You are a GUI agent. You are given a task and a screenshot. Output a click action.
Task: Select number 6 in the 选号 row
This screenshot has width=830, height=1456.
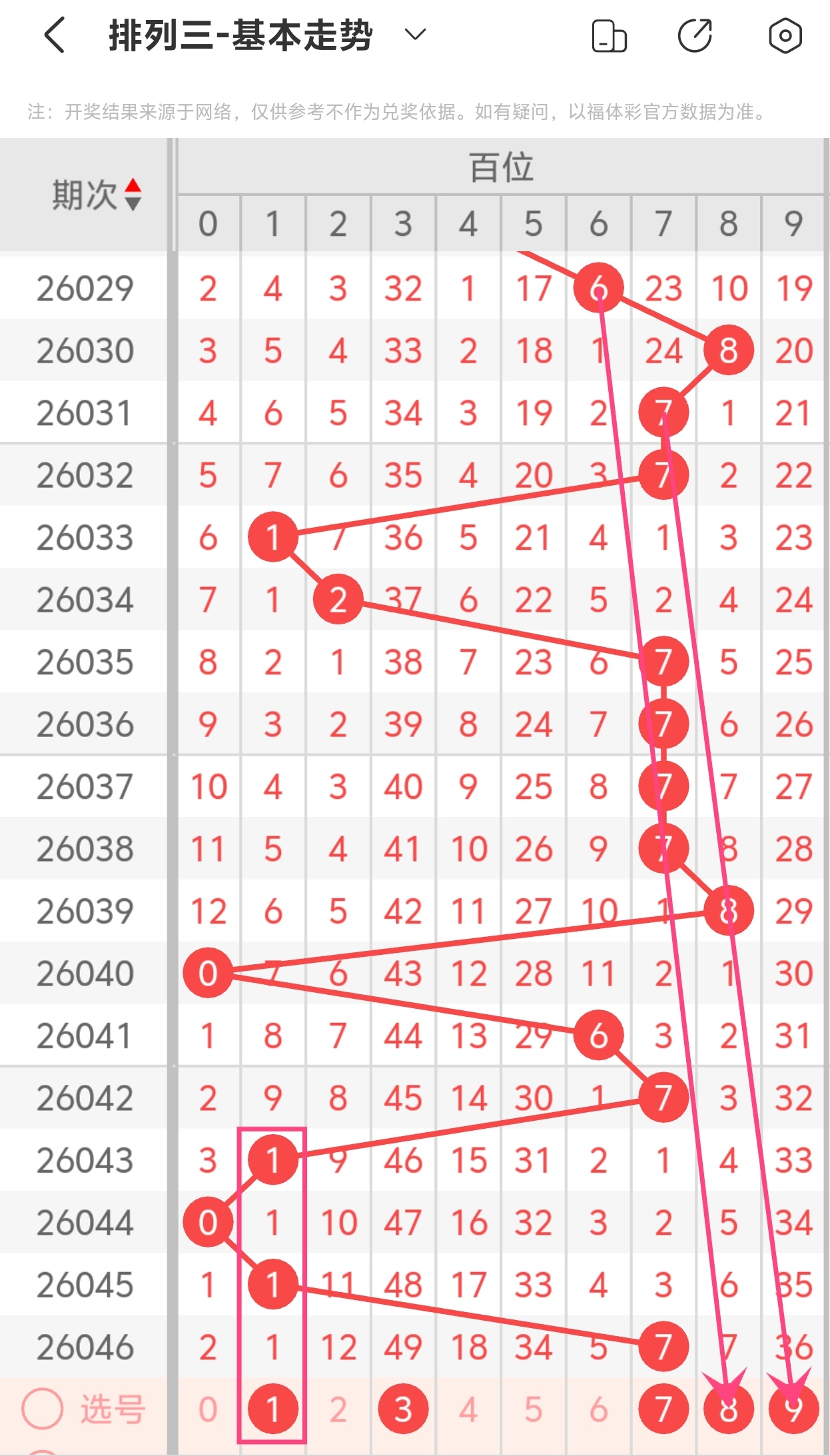[598, 1409]
